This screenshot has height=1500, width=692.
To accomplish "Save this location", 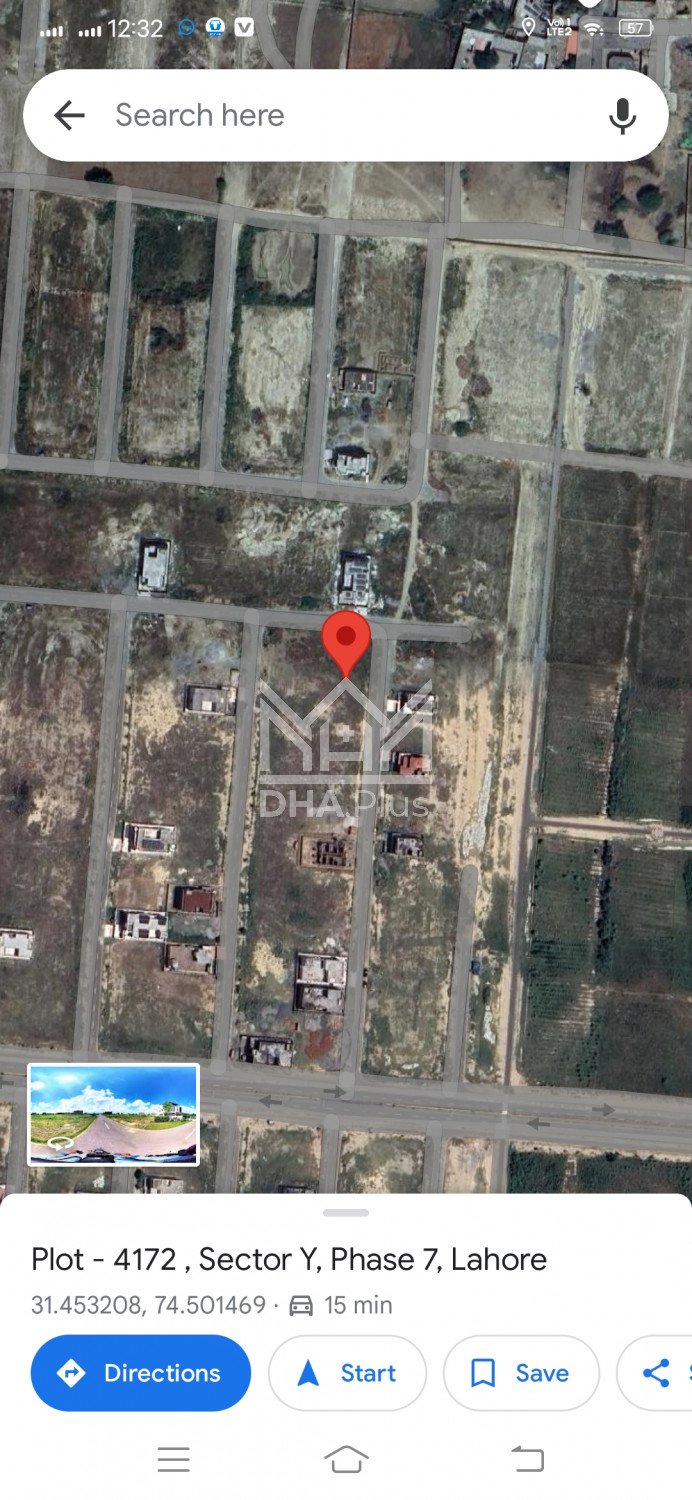I will (x=521, y=1373).
